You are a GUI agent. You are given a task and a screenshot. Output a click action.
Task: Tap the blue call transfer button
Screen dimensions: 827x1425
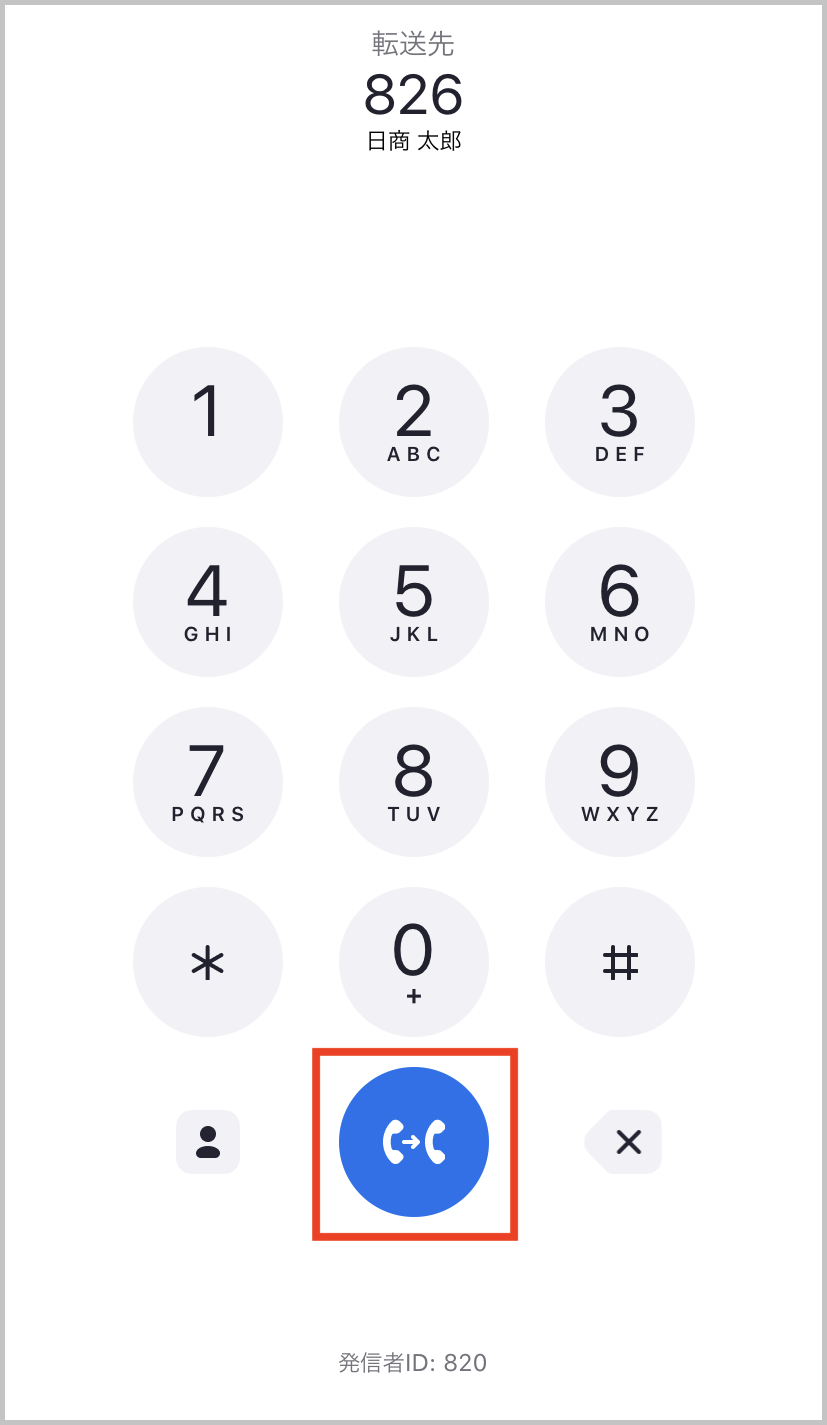(x=413, y=1142)
